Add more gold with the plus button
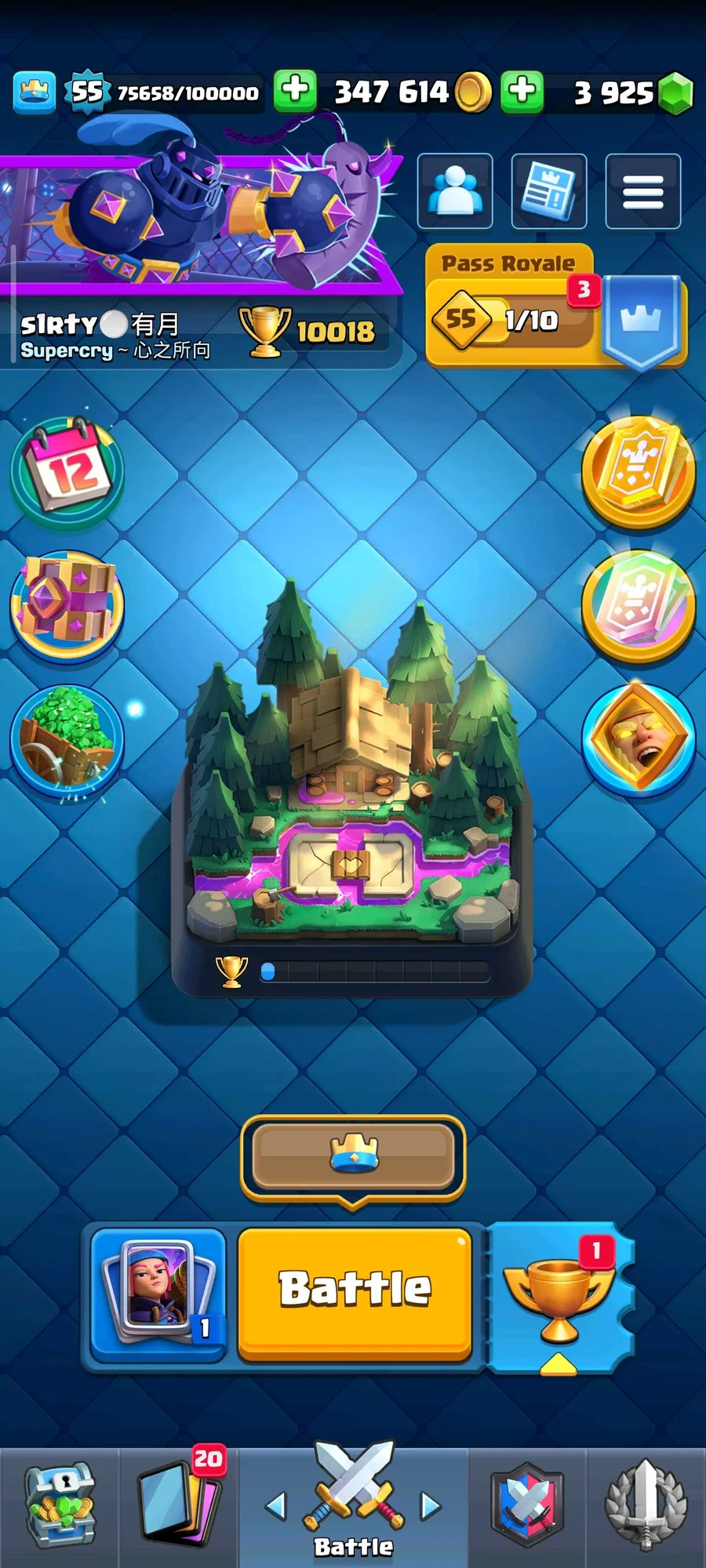 pos(295,92)
